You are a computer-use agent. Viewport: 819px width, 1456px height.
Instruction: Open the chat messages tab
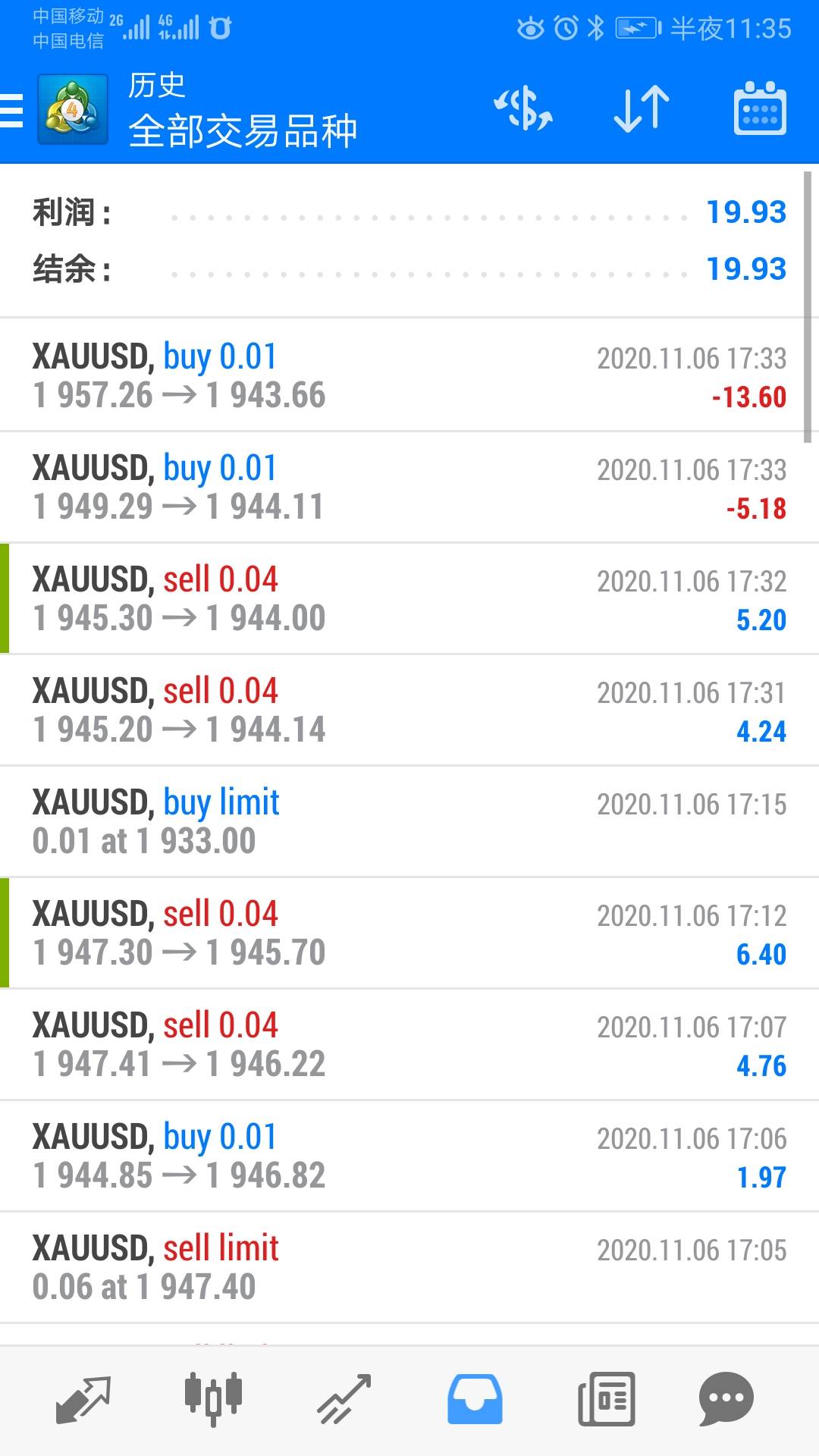pos(726,1399)
